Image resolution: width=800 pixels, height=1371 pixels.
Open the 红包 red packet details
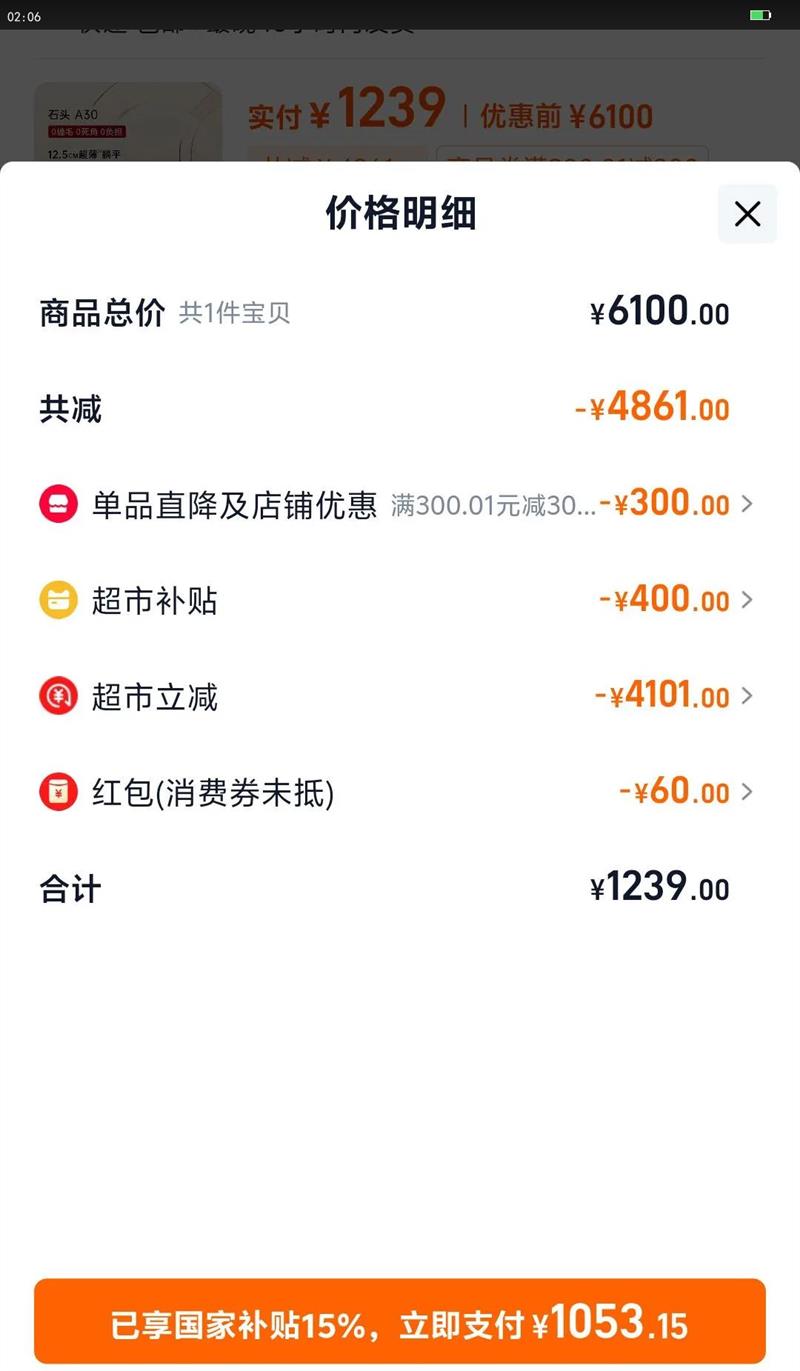[x=746, y=792]
